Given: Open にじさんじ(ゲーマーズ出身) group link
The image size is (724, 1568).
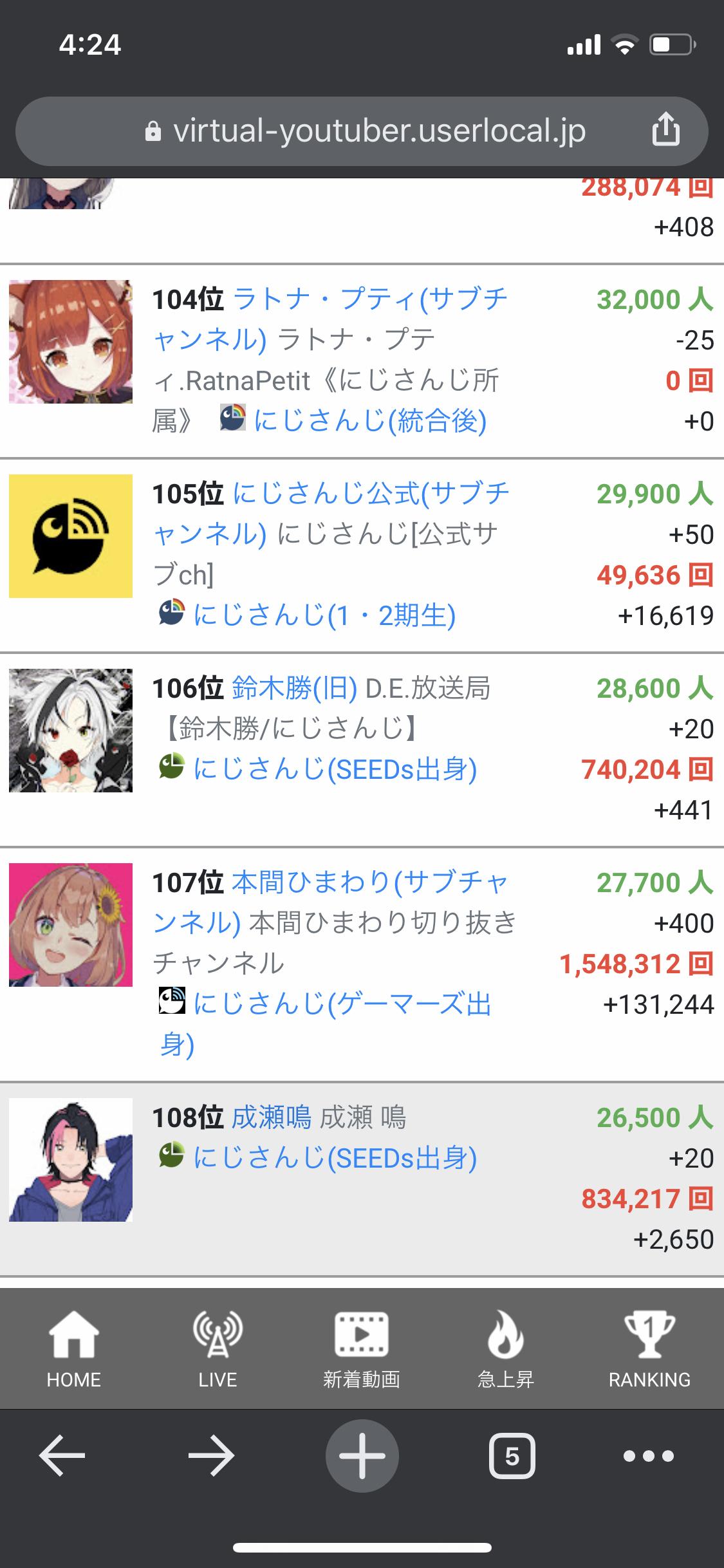Looking at the screenshot, I should click(x=341, y=1004).
